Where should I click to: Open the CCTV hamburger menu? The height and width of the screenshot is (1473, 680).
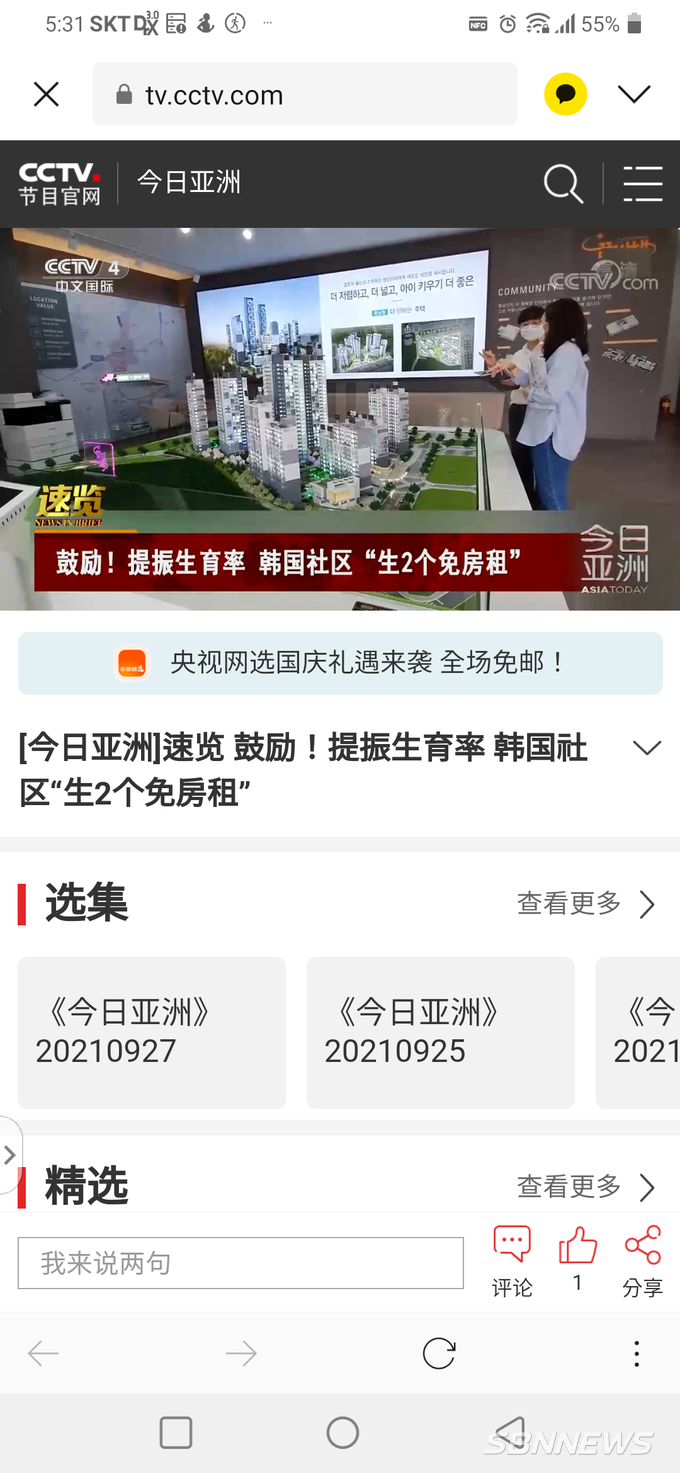pyautogui.click(x=642, y=184)
